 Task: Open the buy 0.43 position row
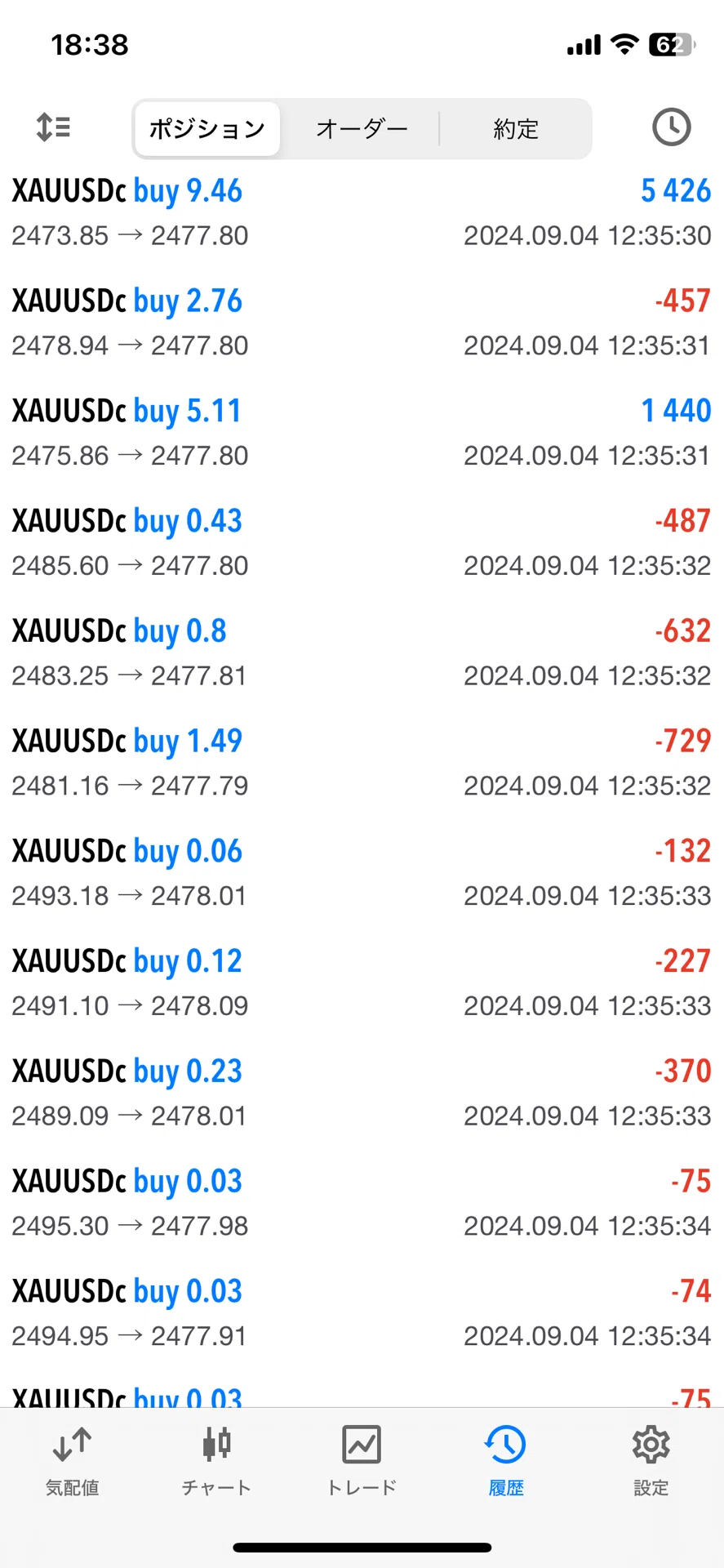click(362, 543)
